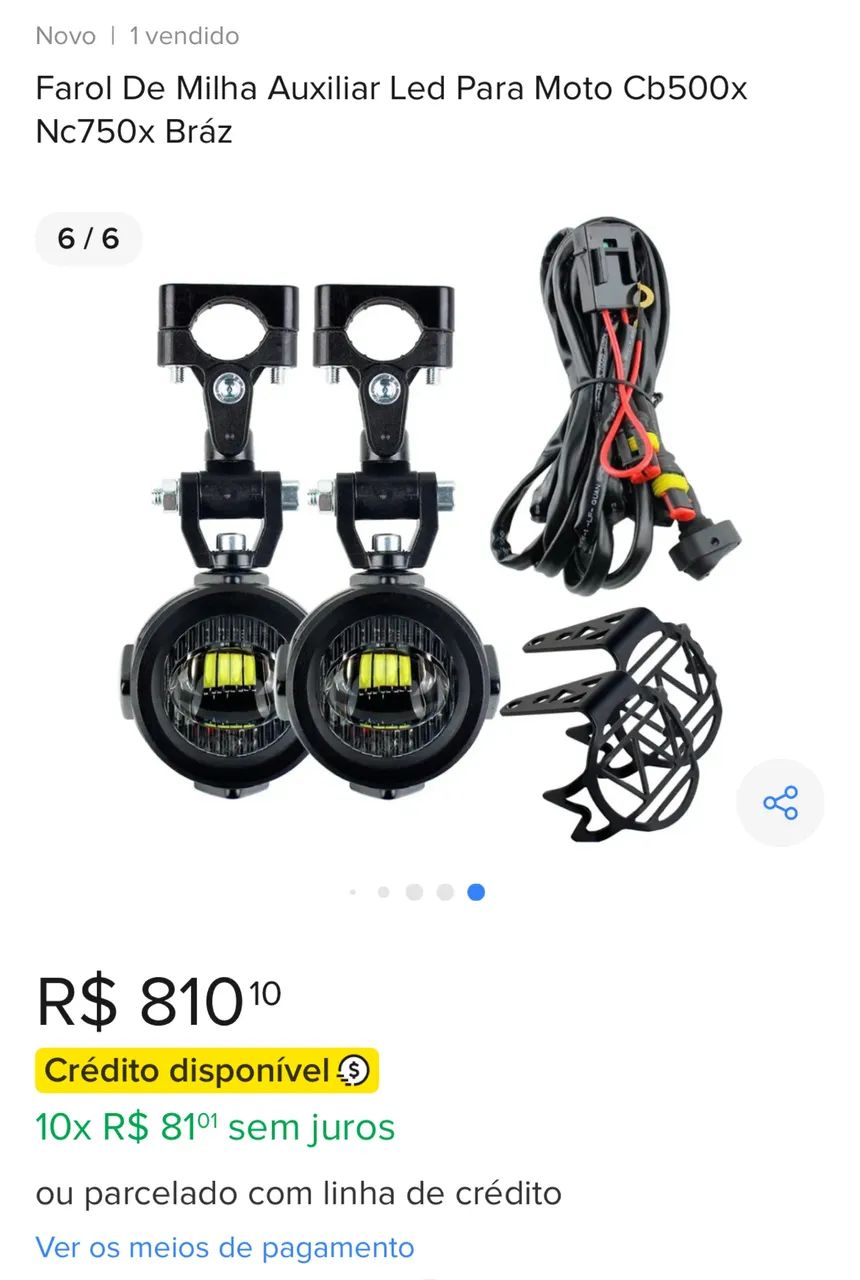Image resolution: width=860 pixels, height=1280 pixels.
Task: Select the first pagination dot
Action: (x=352, y=891)
